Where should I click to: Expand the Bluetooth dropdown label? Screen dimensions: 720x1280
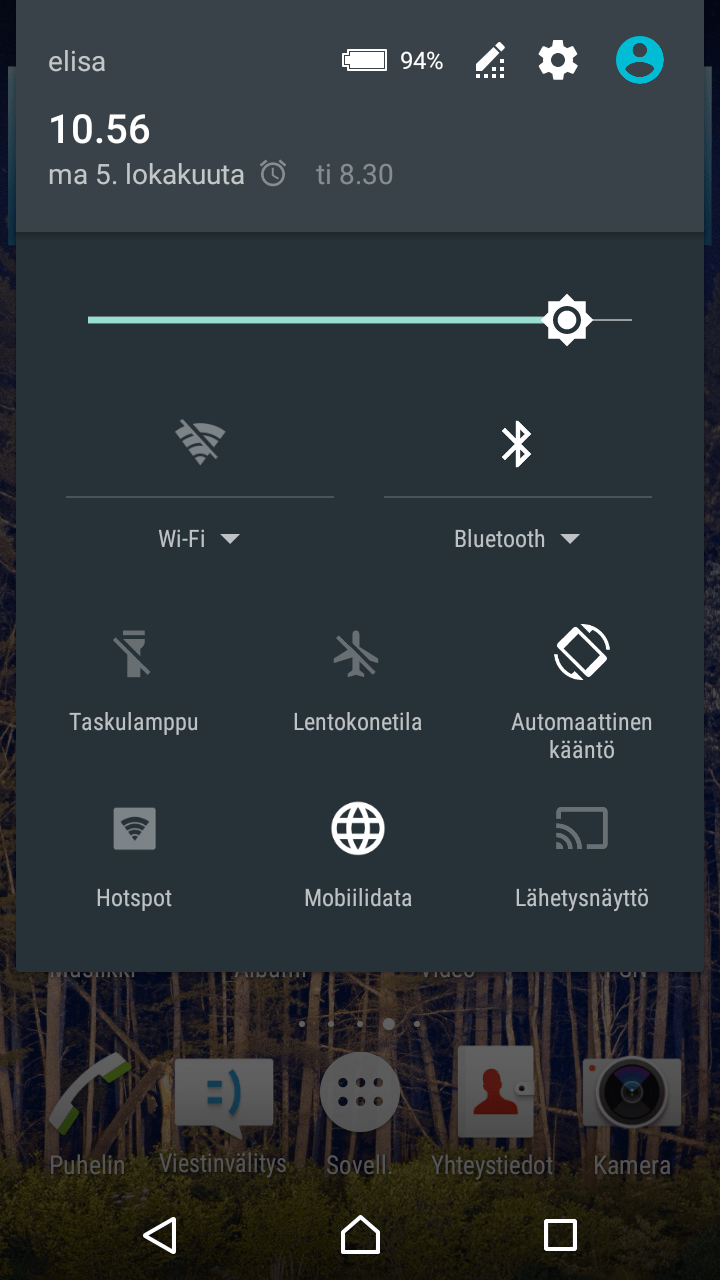click(x=517, y=539)
